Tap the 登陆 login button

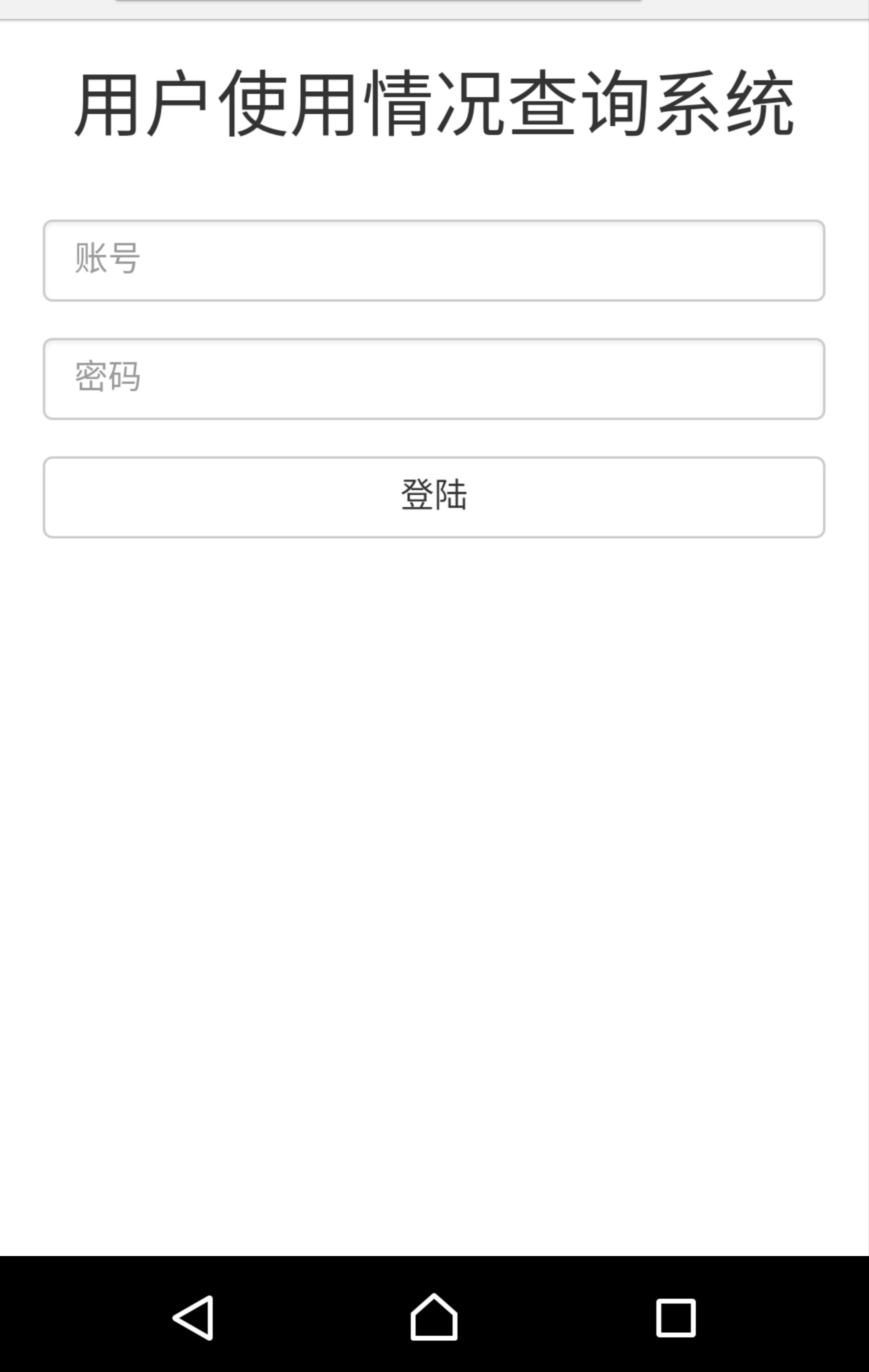pyautogui.click(x=434, y=497)
